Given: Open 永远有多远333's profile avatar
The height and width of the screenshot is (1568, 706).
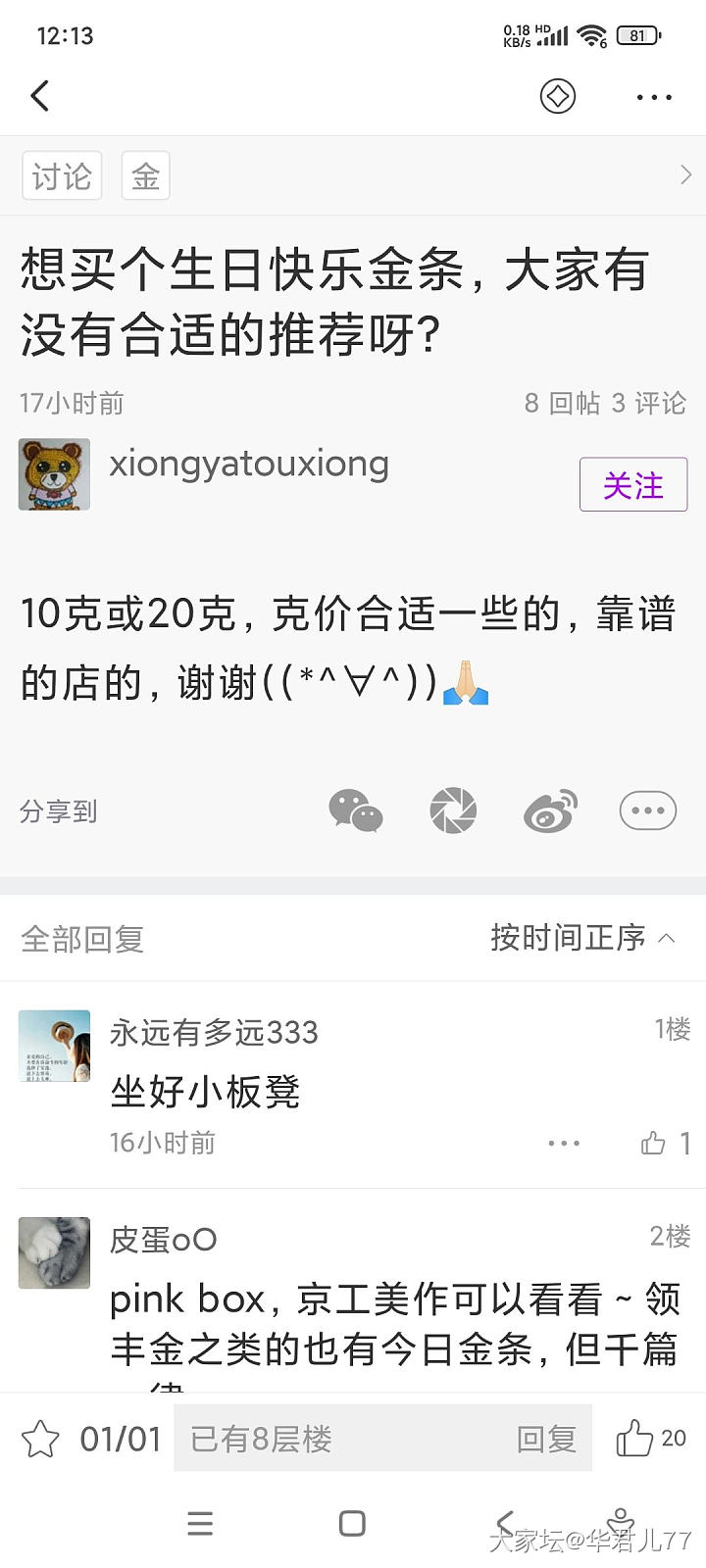Looking at the screenshot, I should point(55,1046).
